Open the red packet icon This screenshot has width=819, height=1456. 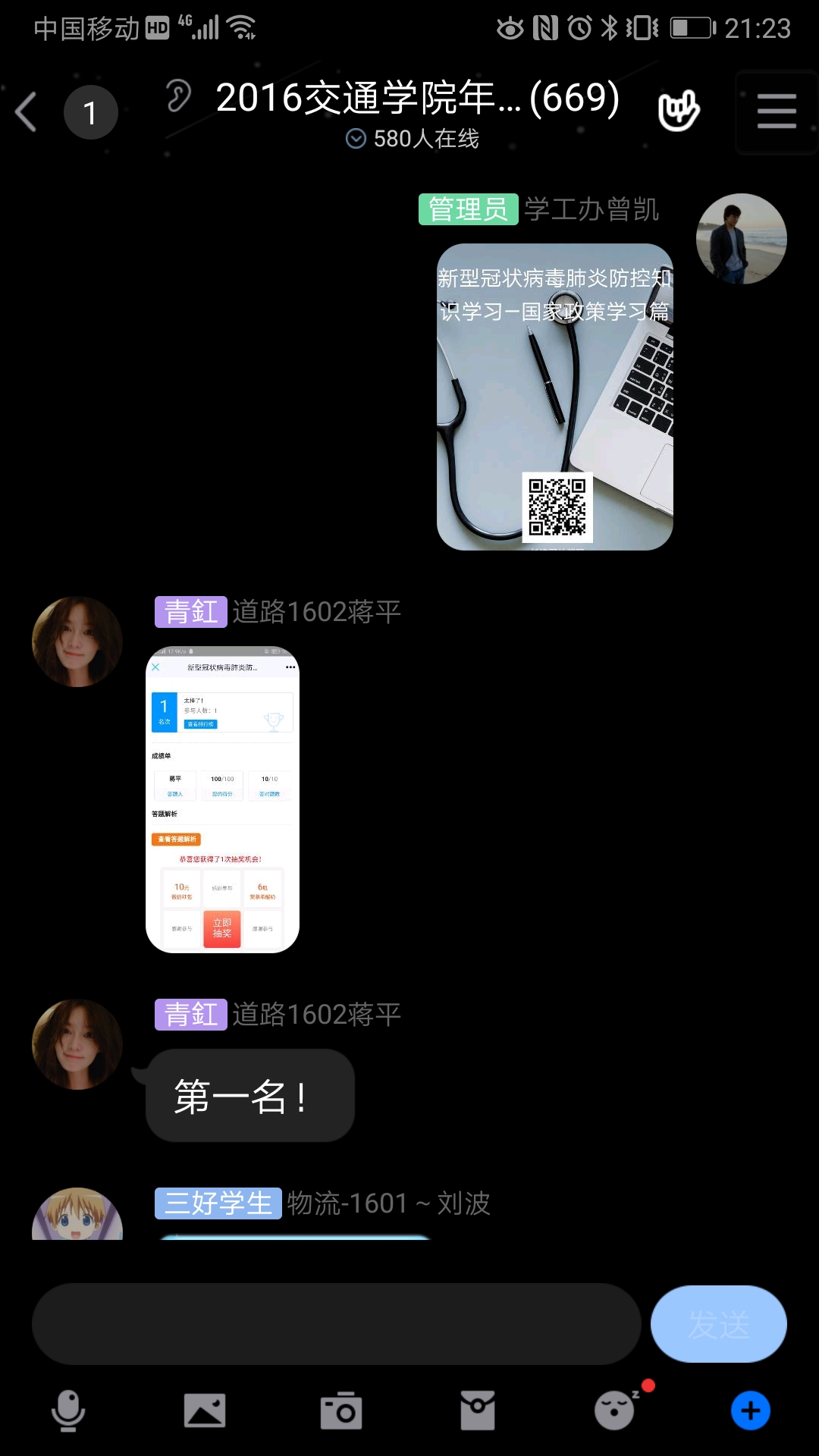(478, 1410)
